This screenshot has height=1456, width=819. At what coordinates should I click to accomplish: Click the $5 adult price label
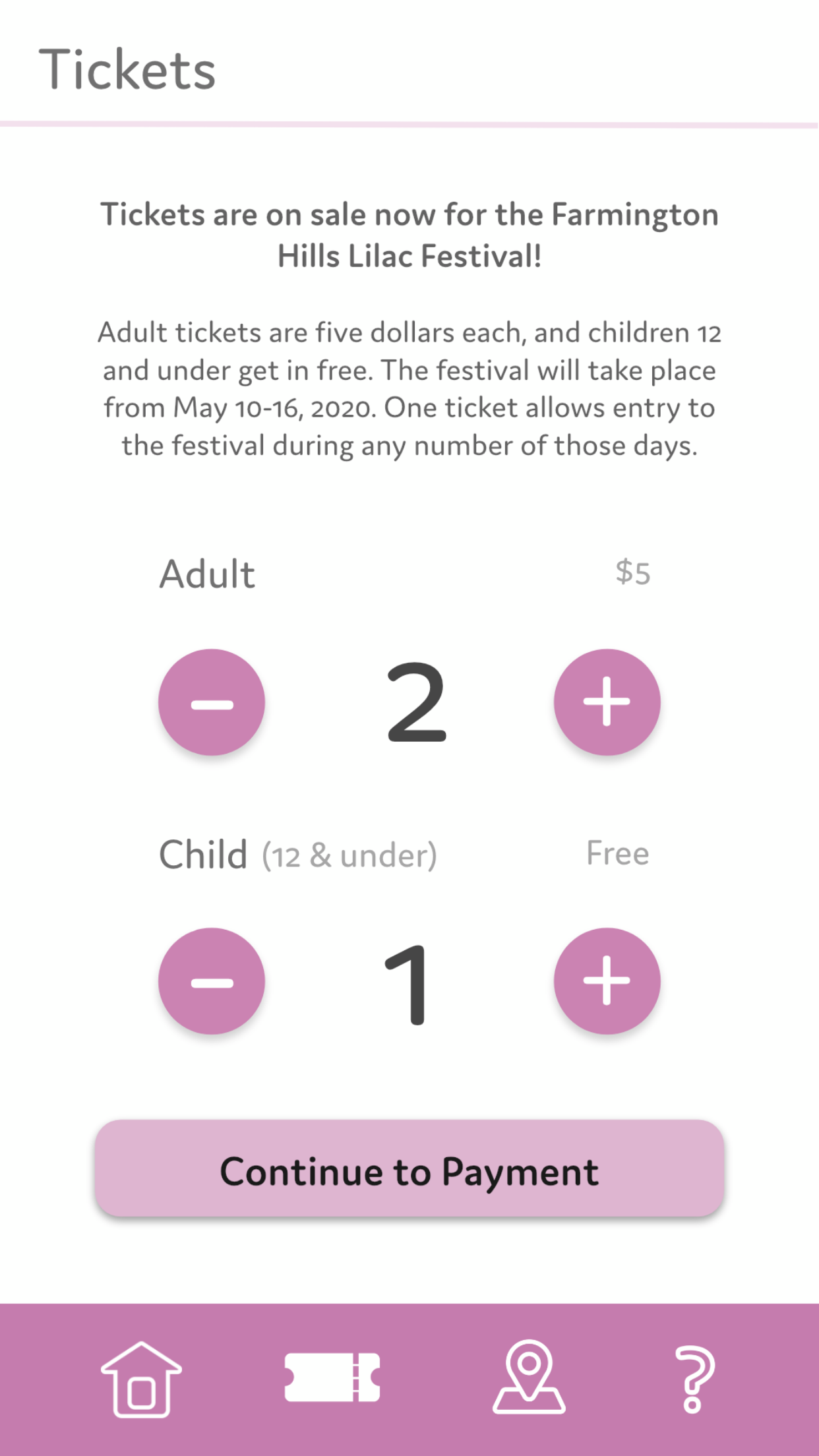tap(632, 572)
